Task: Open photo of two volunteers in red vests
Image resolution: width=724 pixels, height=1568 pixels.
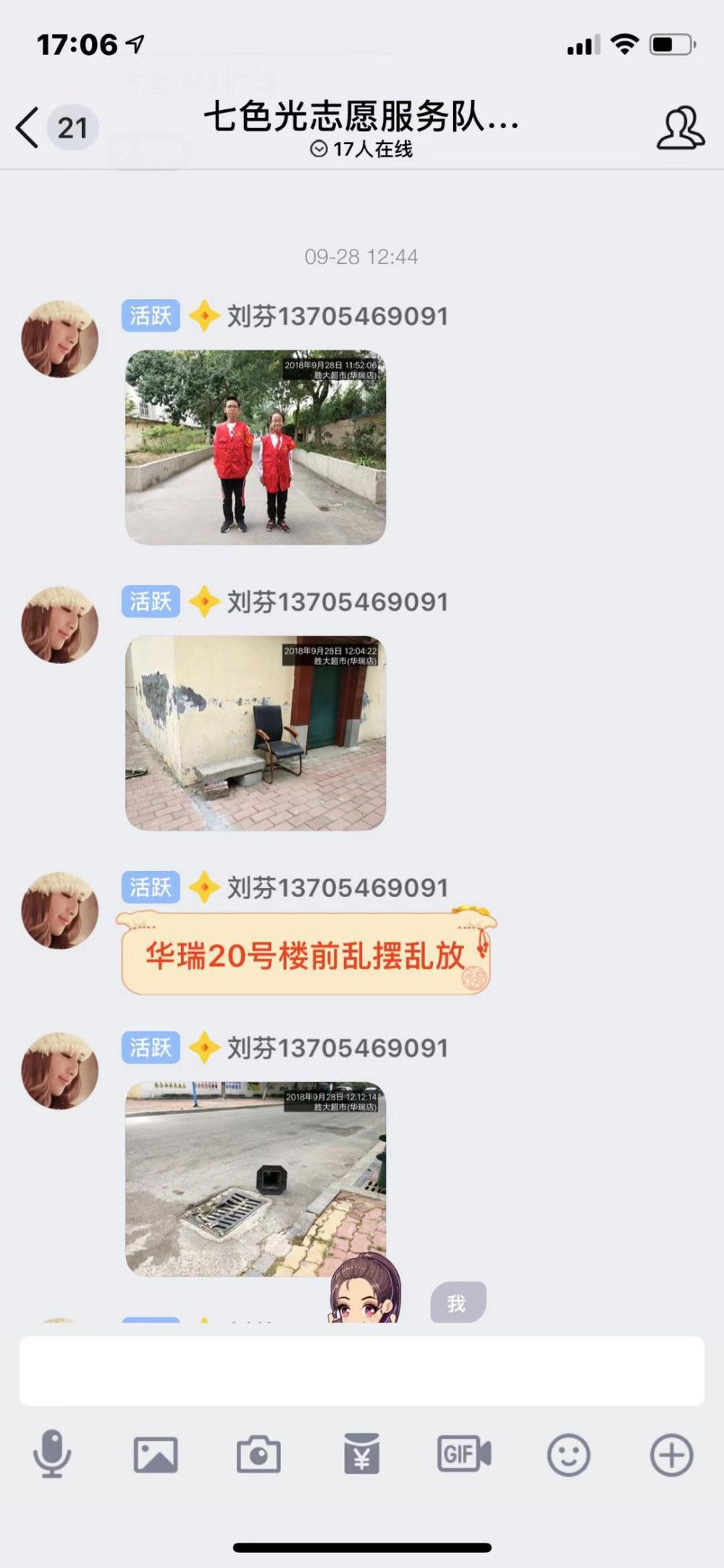Action: point(256,447)
